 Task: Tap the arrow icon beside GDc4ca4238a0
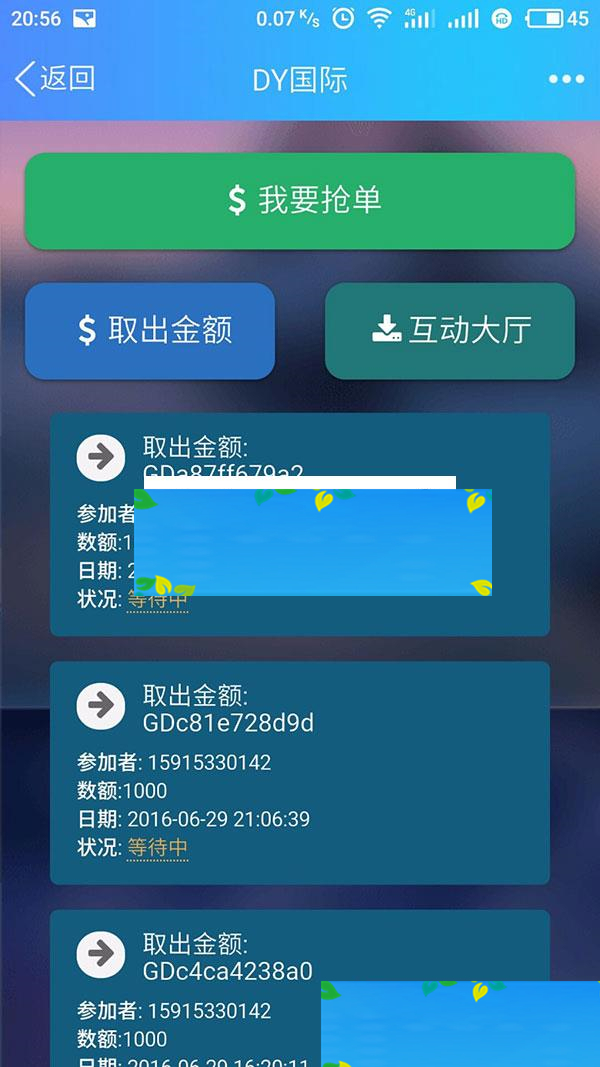(x=100, y=955)
